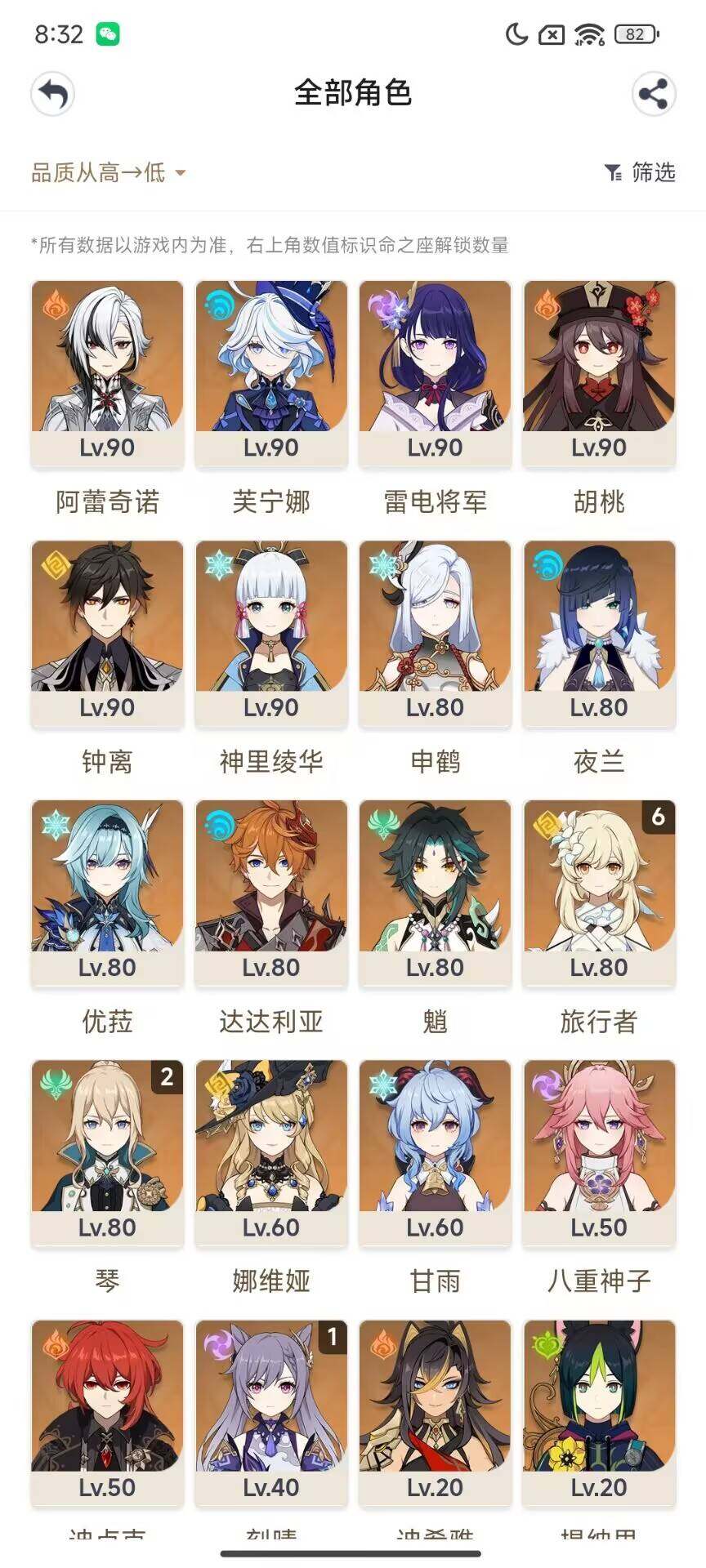Go back using the back arrow
Image resolution: width=706 pixels, height=1568 pixels.
(x=53, y=94)
